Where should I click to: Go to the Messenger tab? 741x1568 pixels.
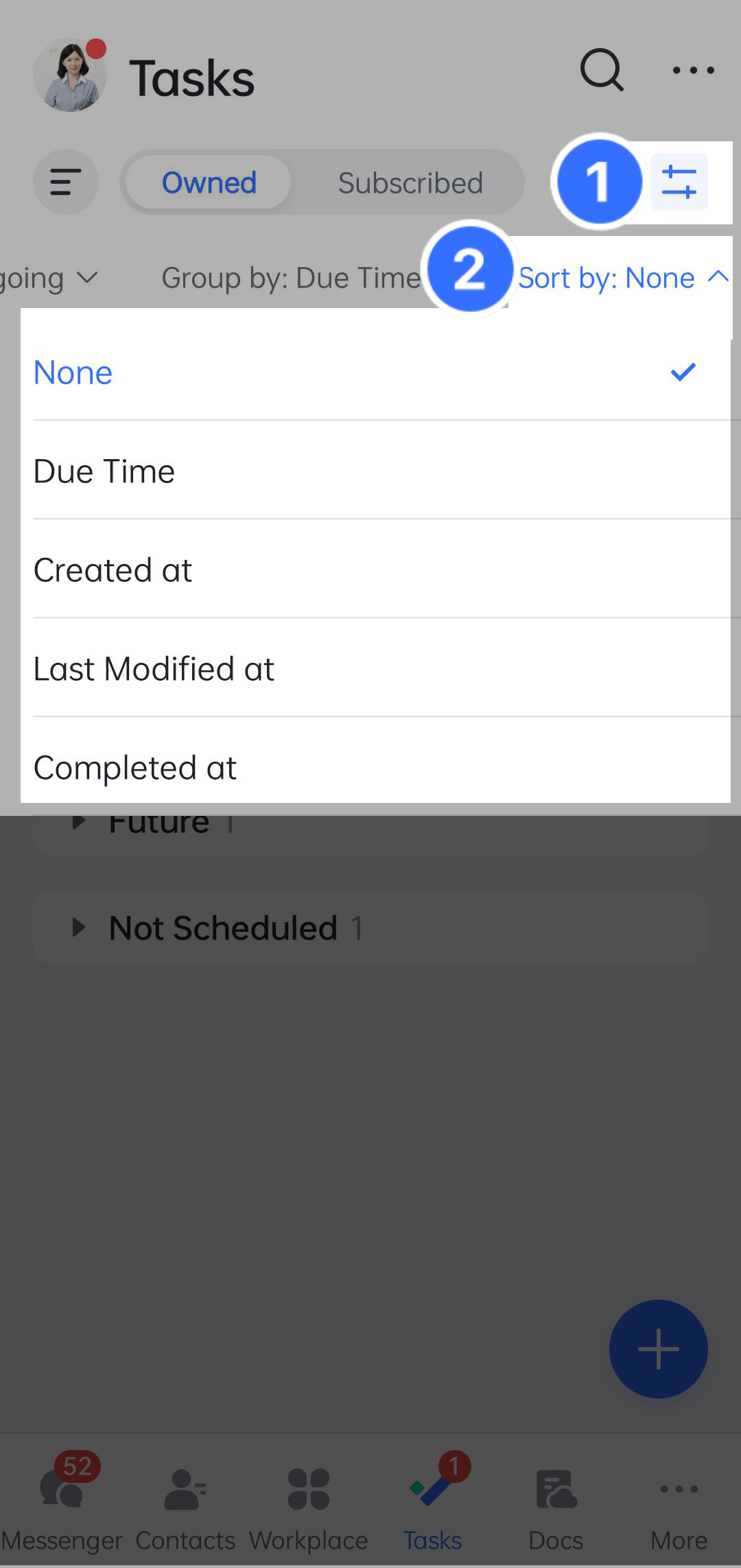(62, 1504)
